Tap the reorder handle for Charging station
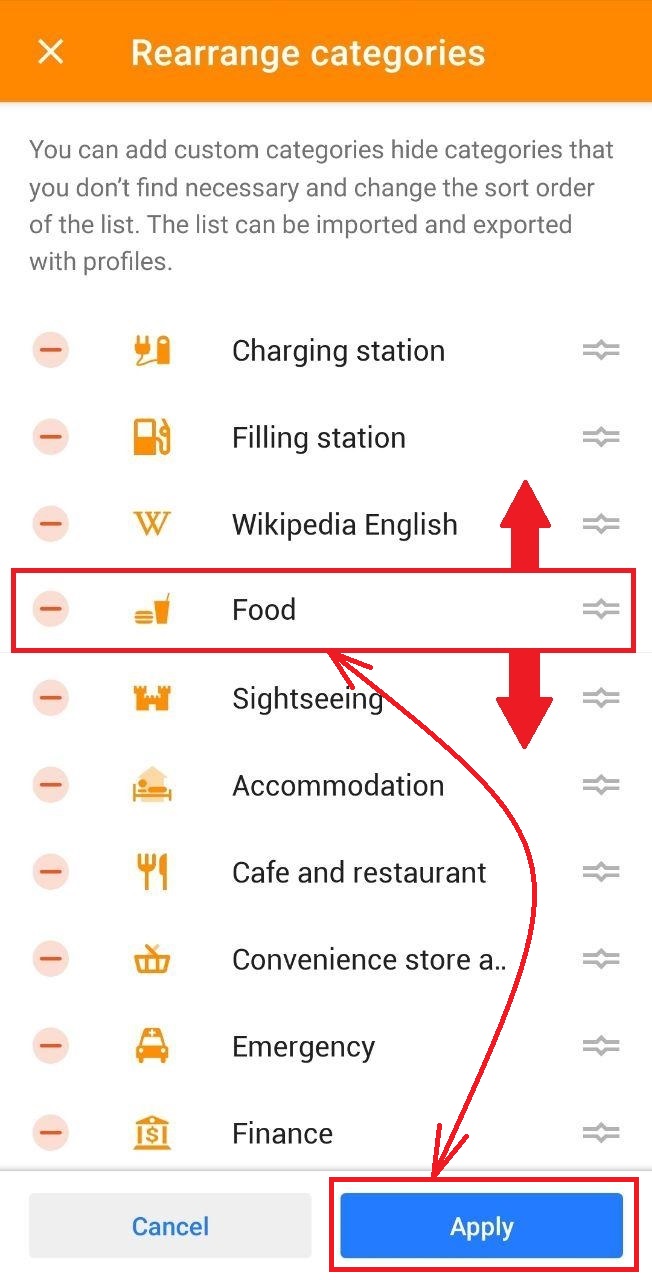 (x=601, y=351)
